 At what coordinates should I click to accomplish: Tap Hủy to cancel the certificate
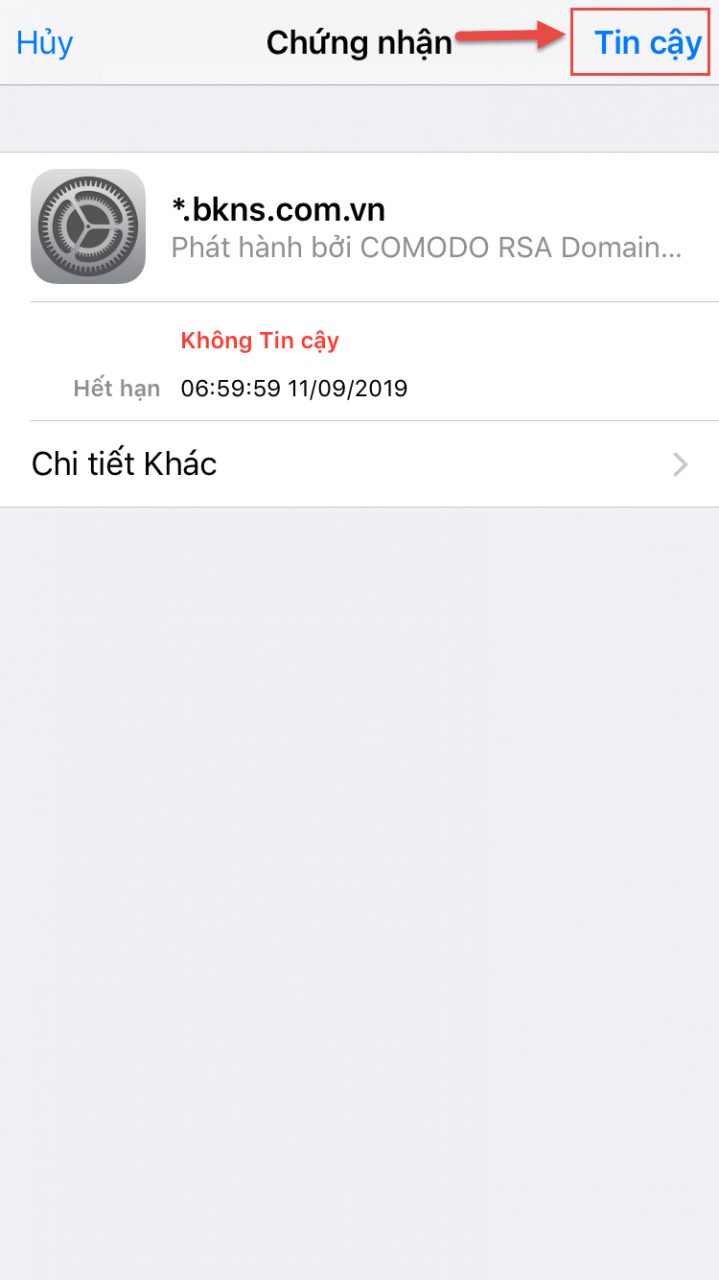45,44
